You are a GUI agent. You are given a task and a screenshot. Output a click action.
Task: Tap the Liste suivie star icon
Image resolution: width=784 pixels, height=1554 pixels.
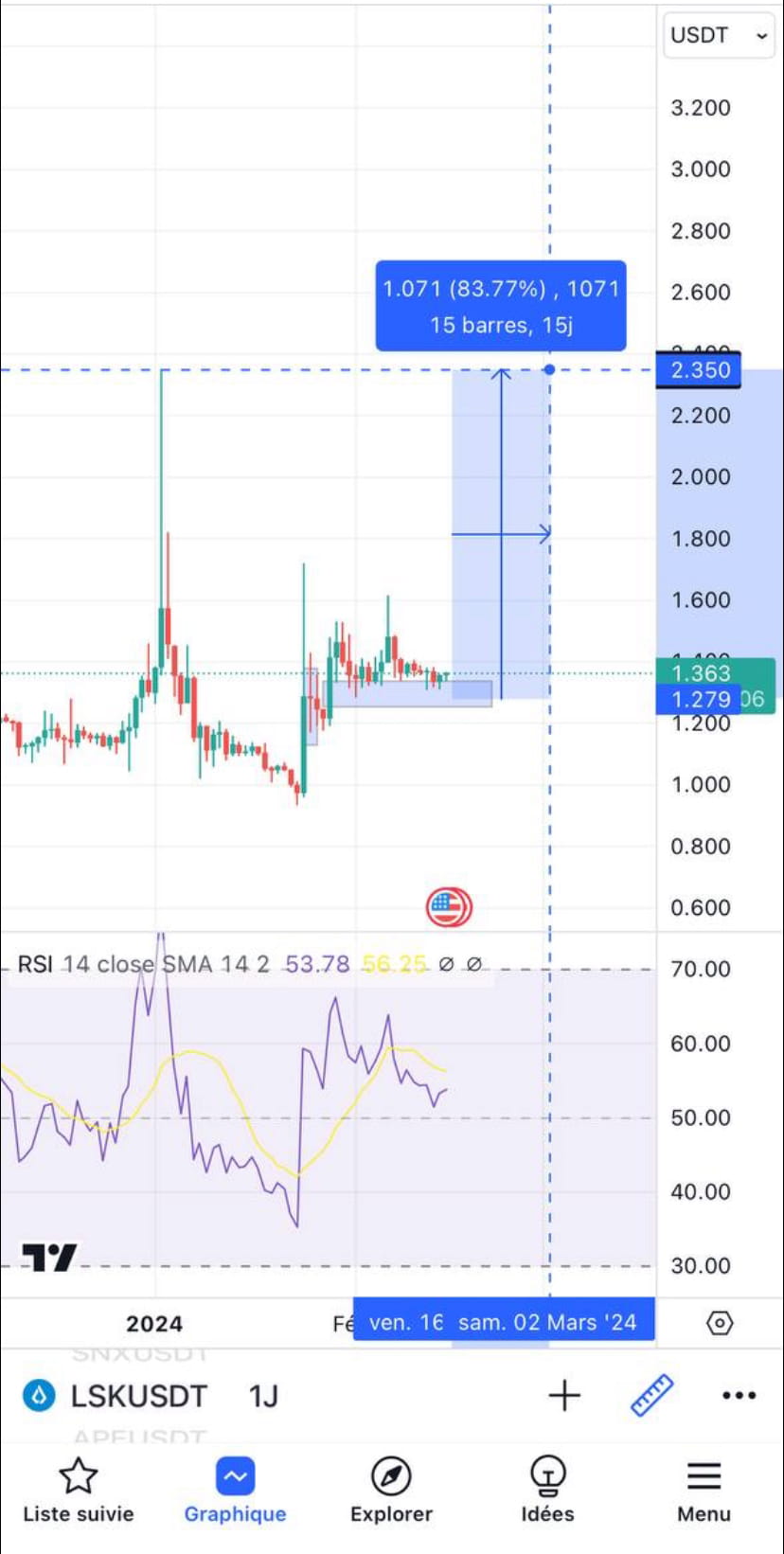pyautogui.click(x=79, y=1475)
